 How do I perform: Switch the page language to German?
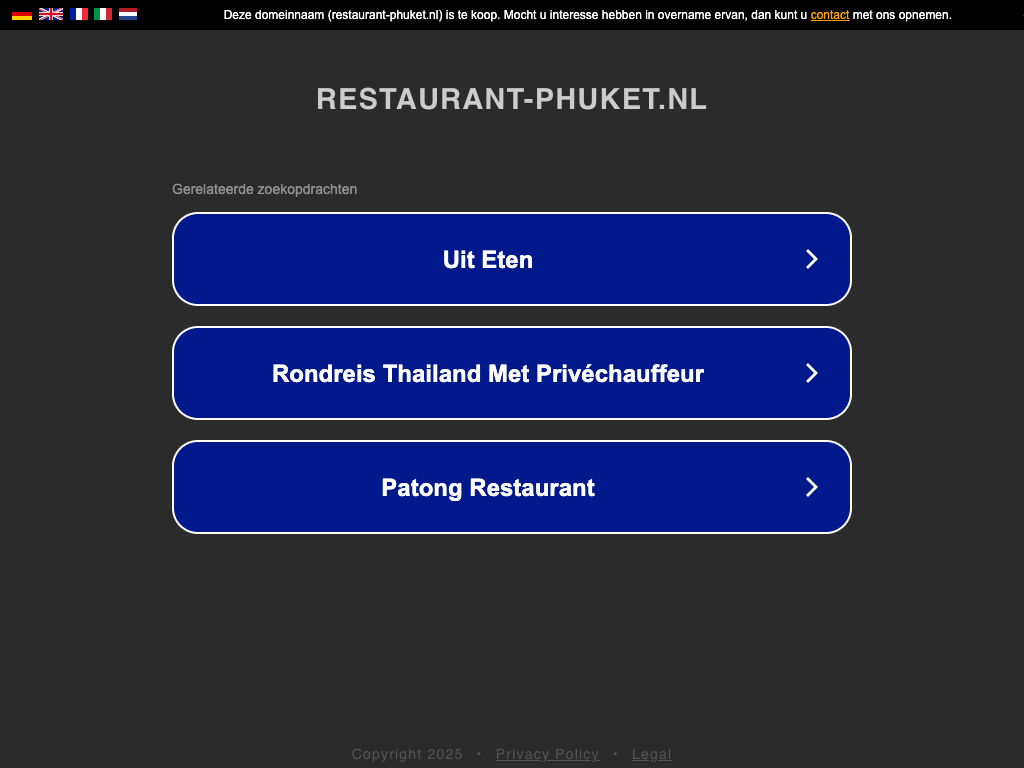(22, 15)
